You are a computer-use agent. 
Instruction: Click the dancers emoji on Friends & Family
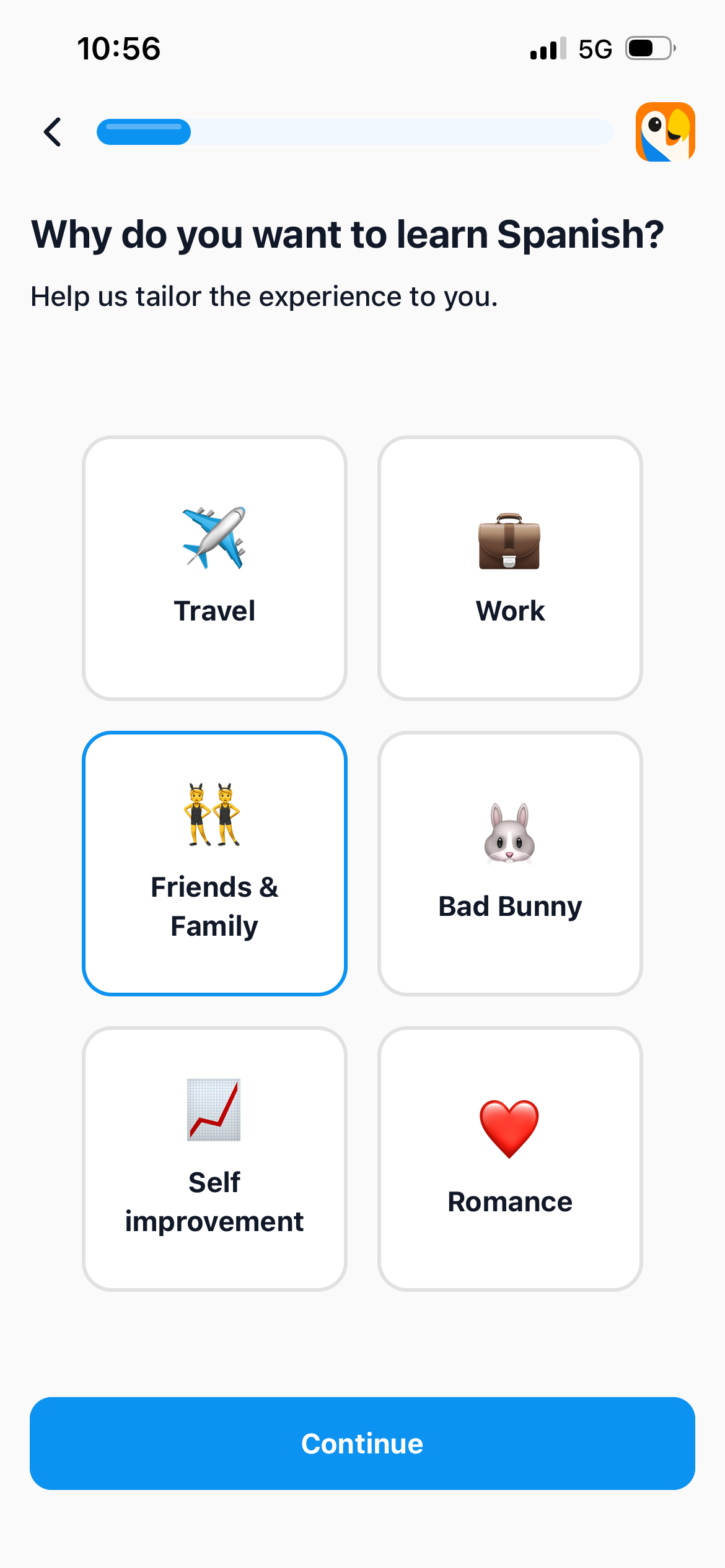click(214, 815)
